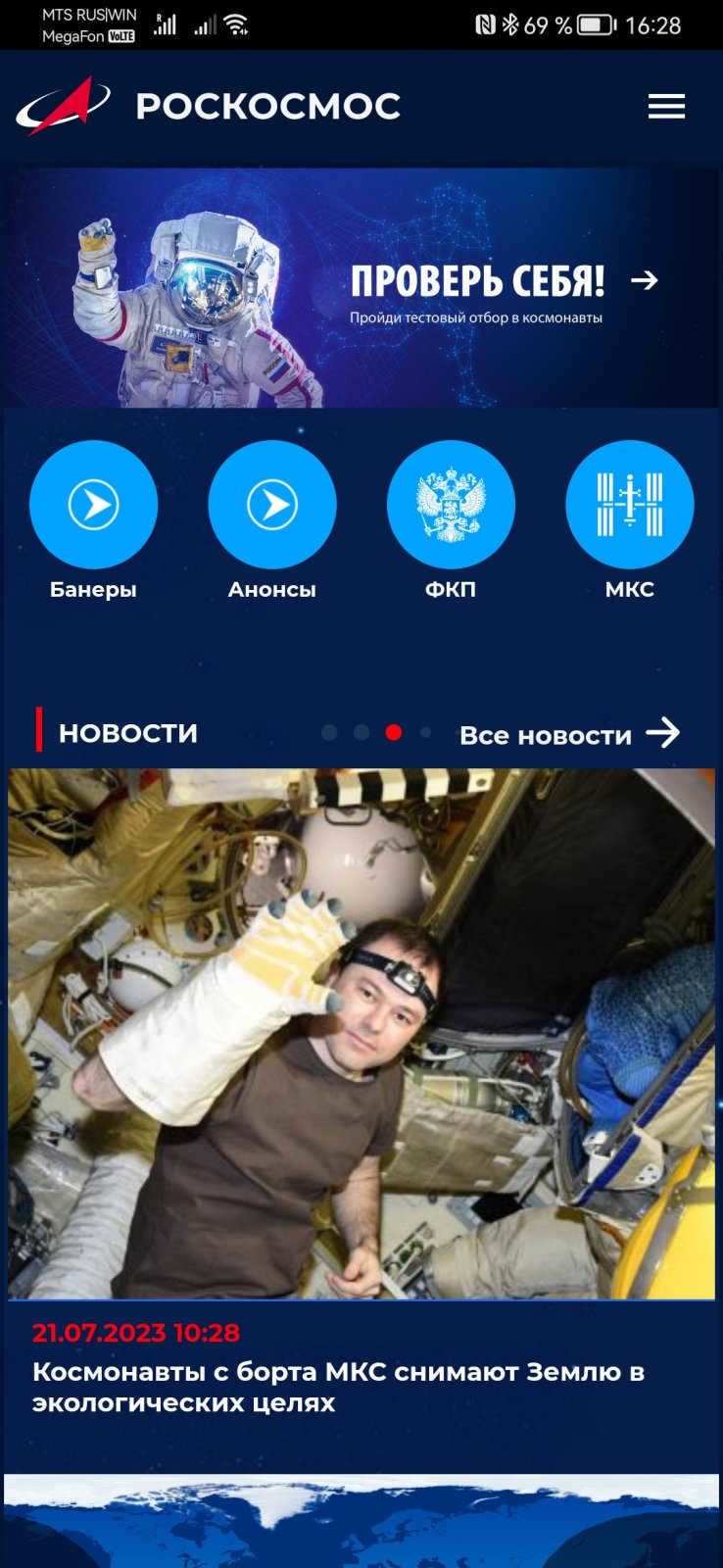Select the second news carousel dot
This screenshot has height=1568, width=723.
pos(361,732)
